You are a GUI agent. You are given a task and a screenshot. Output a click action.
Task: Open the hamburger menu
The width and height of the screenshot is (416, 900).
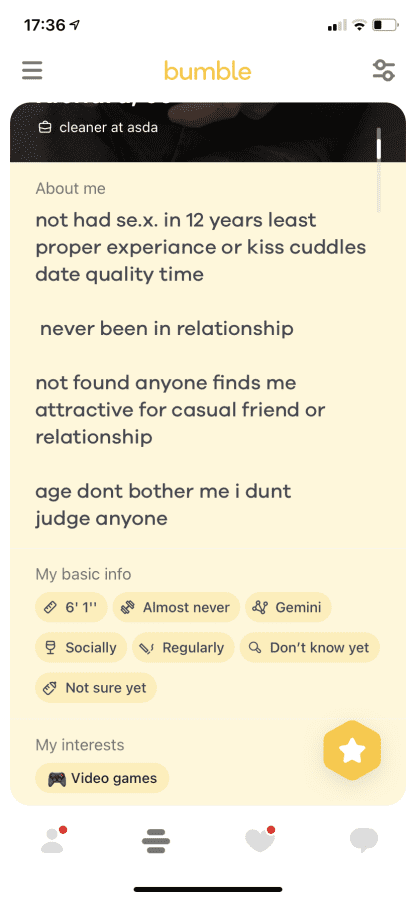coord(32,70)
